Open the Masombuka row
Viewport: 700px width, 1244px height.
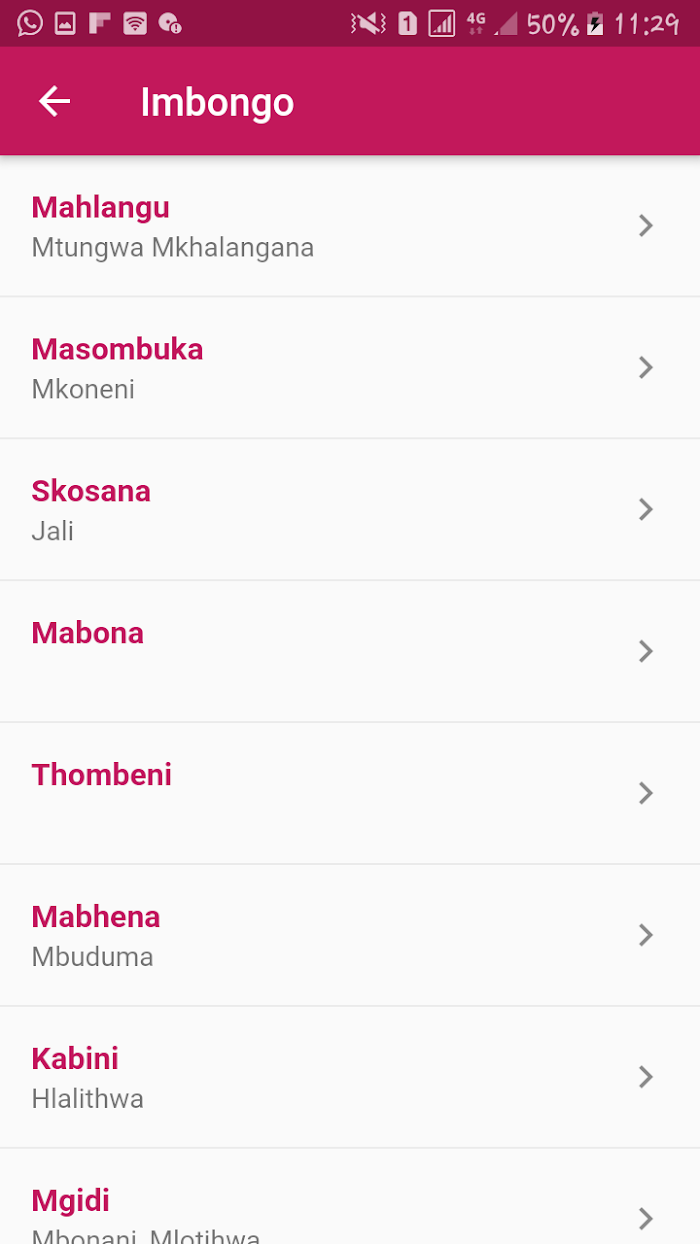click(350, 368)
